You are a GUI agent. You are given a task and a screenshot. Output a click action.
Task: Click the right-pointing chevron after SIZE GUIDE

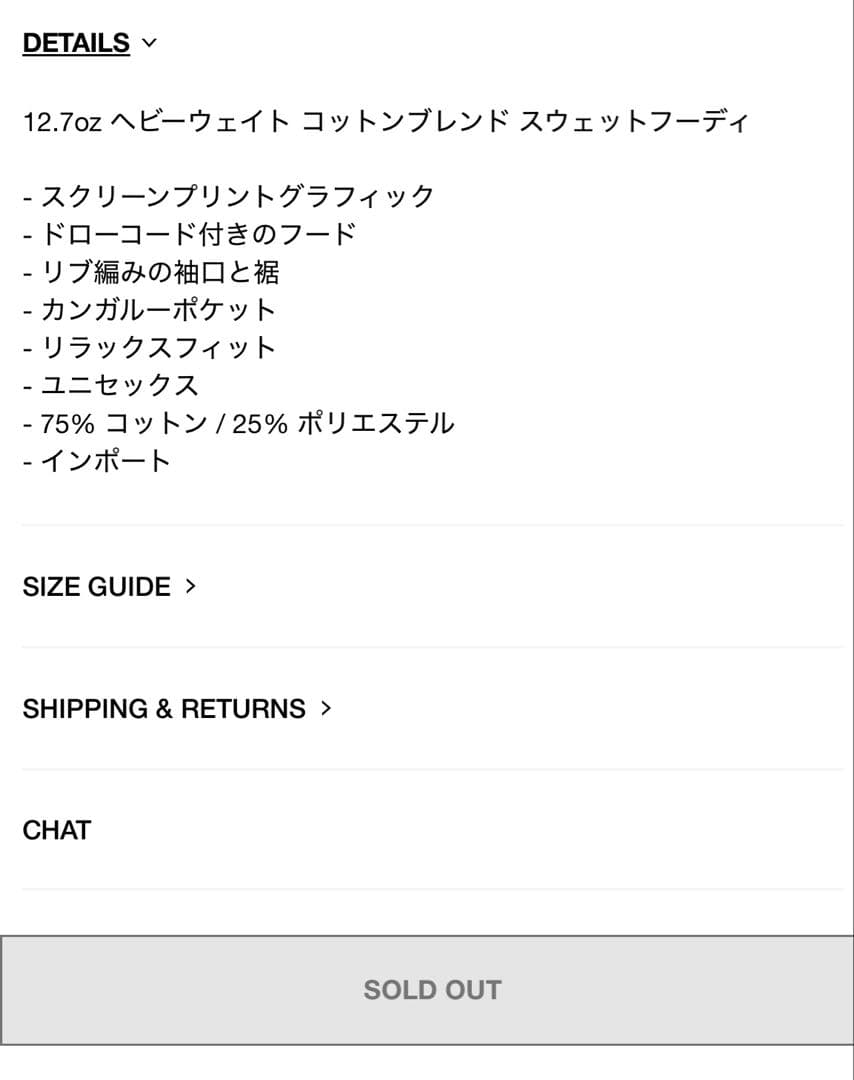click(x=190, y=587)
